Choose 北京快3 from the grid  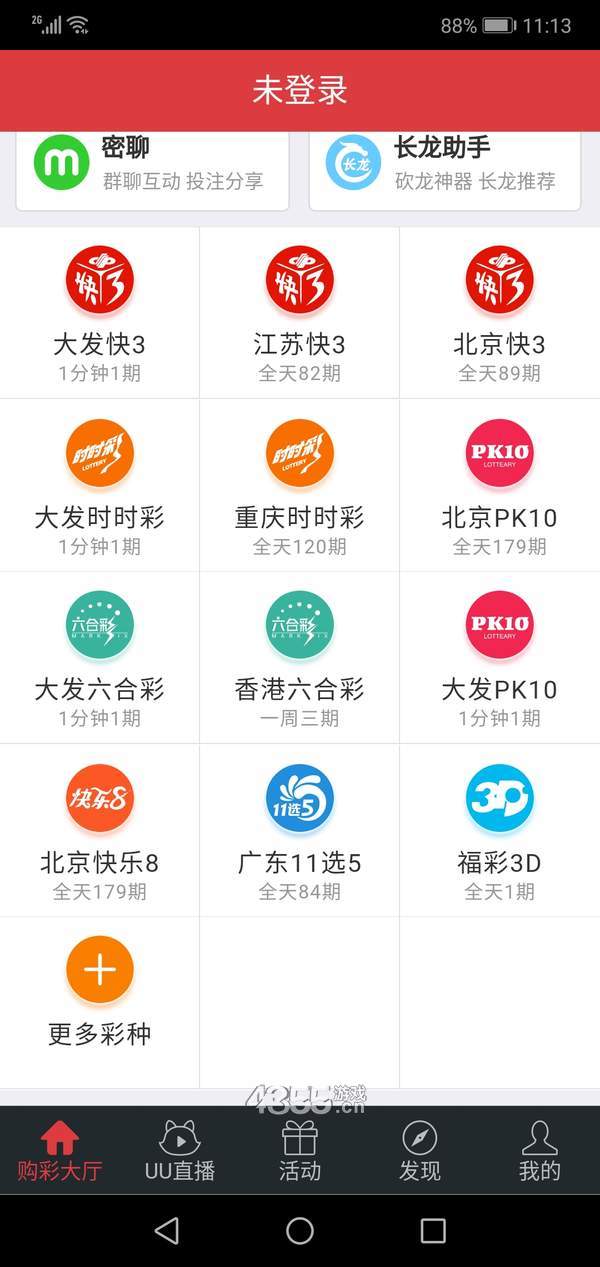499,312
